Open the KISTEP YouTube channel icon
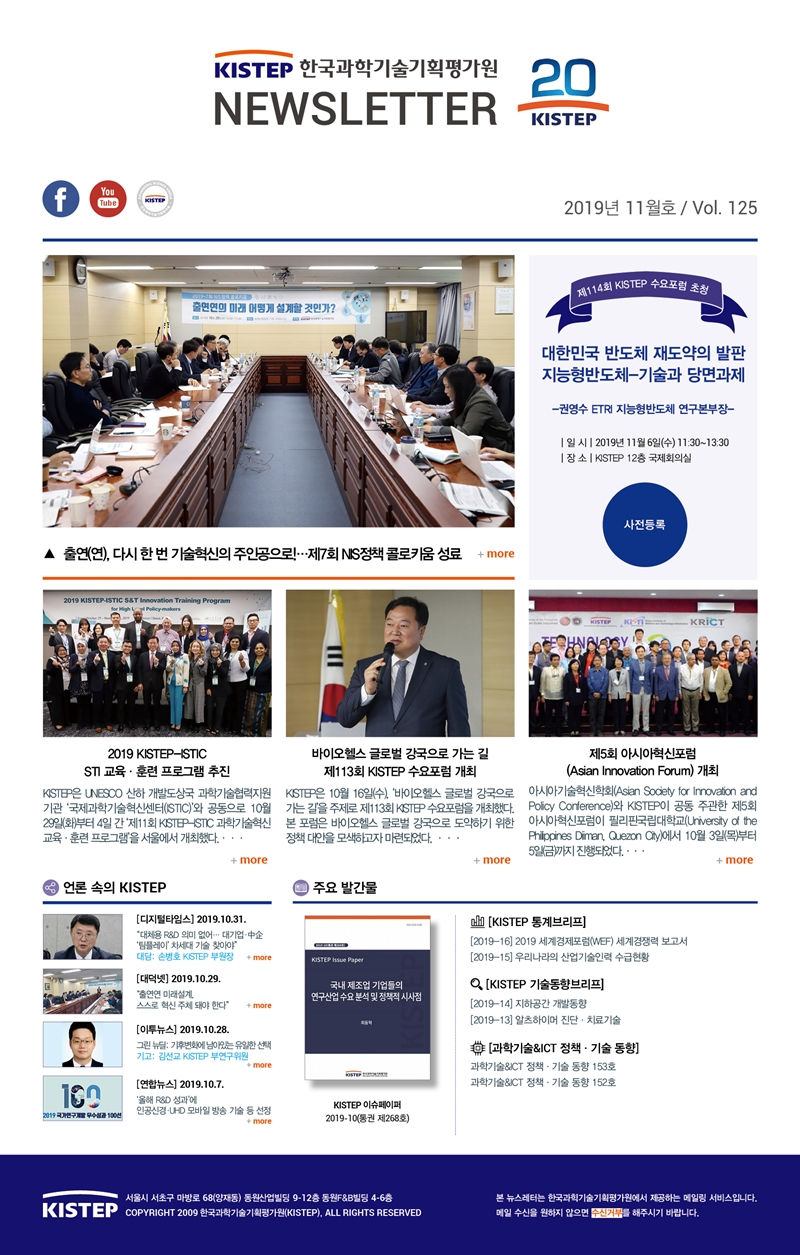Image resolution: width=800 pixels, height=1255 pixels. pyautogui.click(x=108, y=199)
